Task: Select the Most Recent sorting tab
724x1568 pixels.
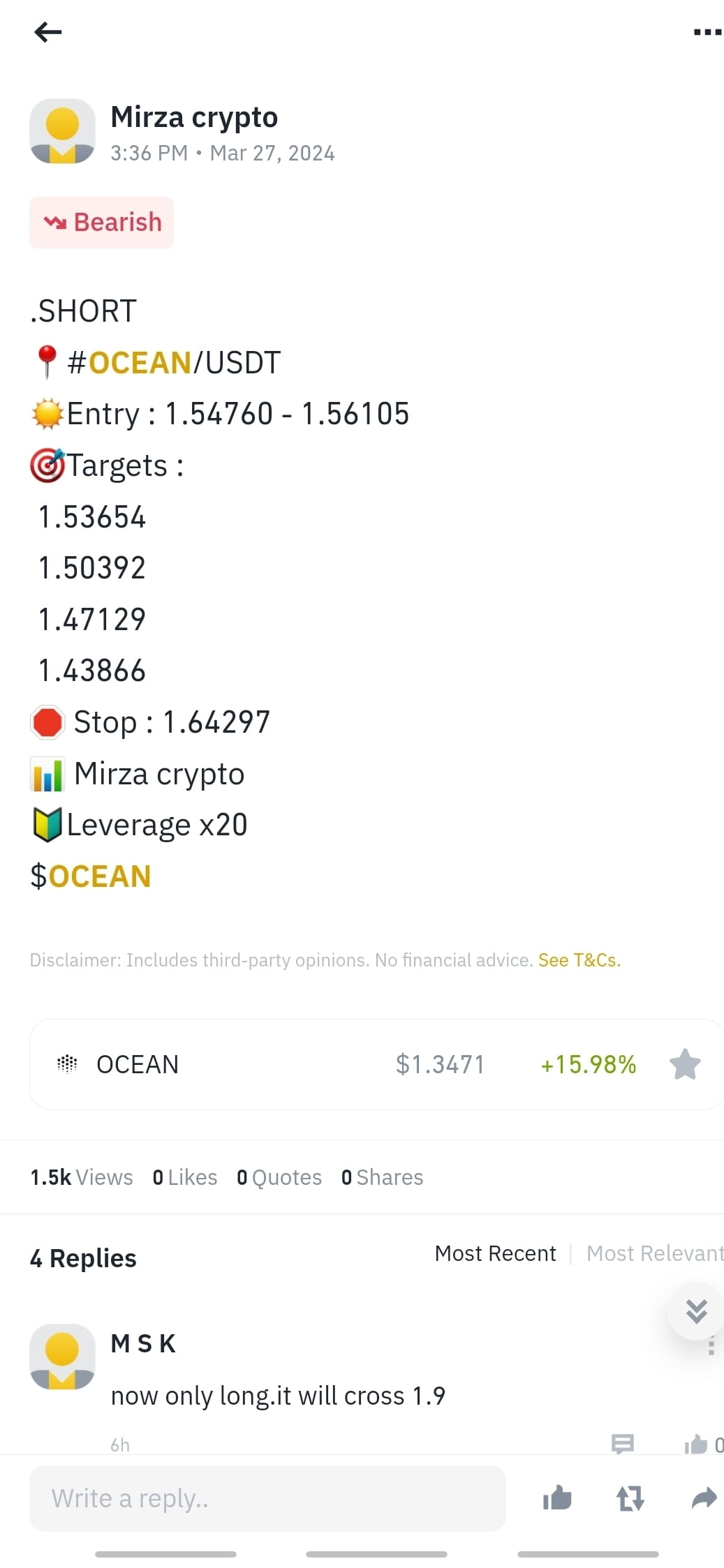Action: point(495,1253)
